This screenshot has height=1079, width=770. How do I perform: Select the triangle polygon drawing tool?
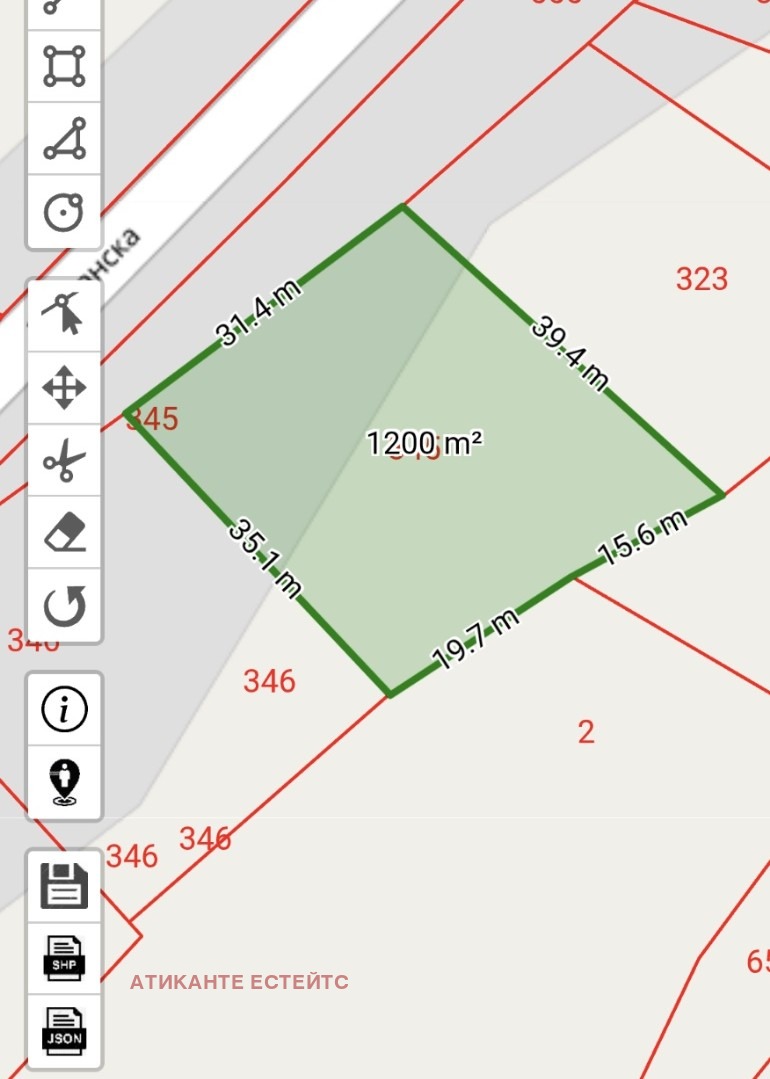[64, 139]
